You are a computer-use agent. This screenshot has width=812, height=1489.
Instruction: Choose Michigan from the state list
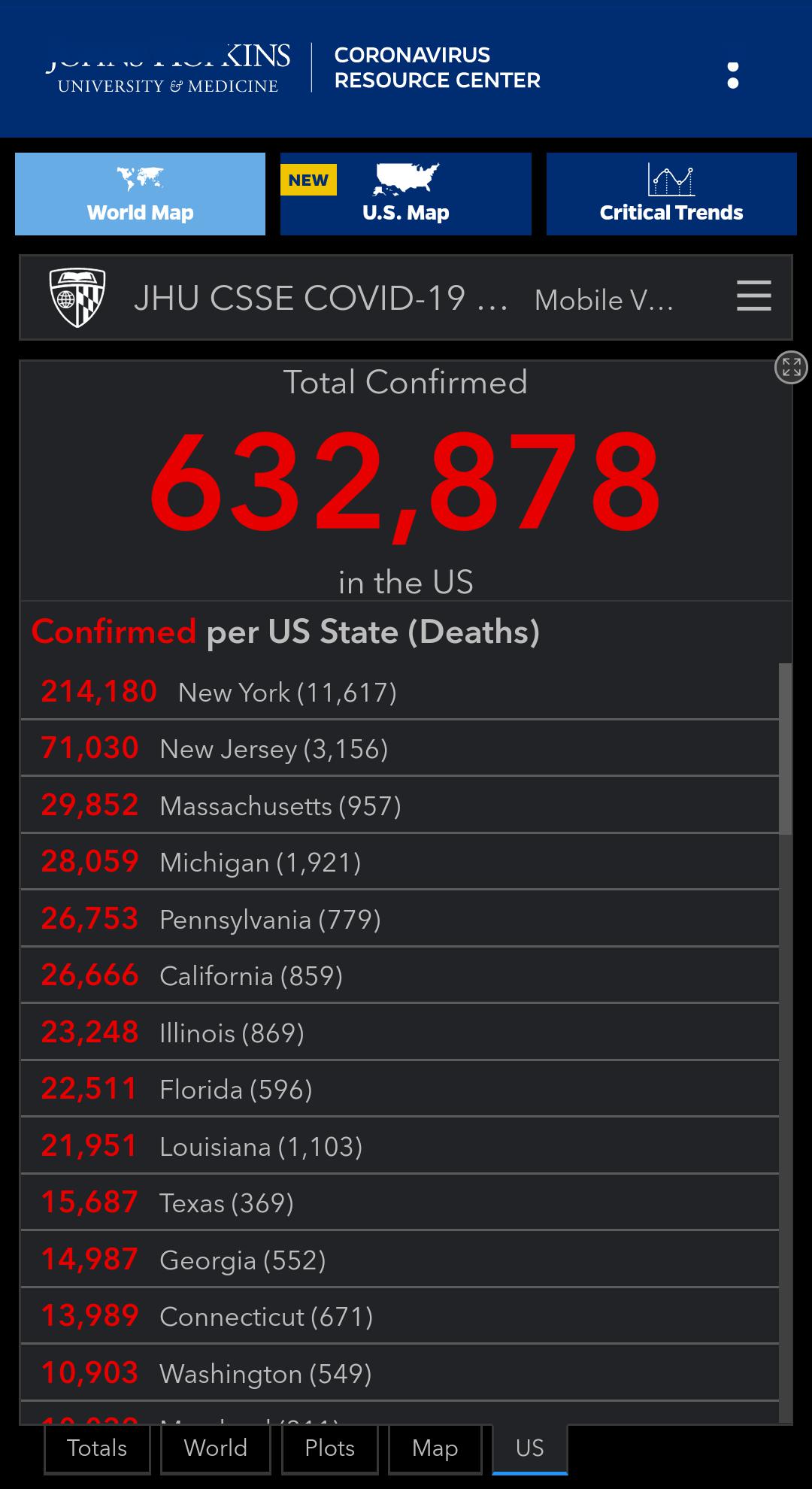coord(398,863)
